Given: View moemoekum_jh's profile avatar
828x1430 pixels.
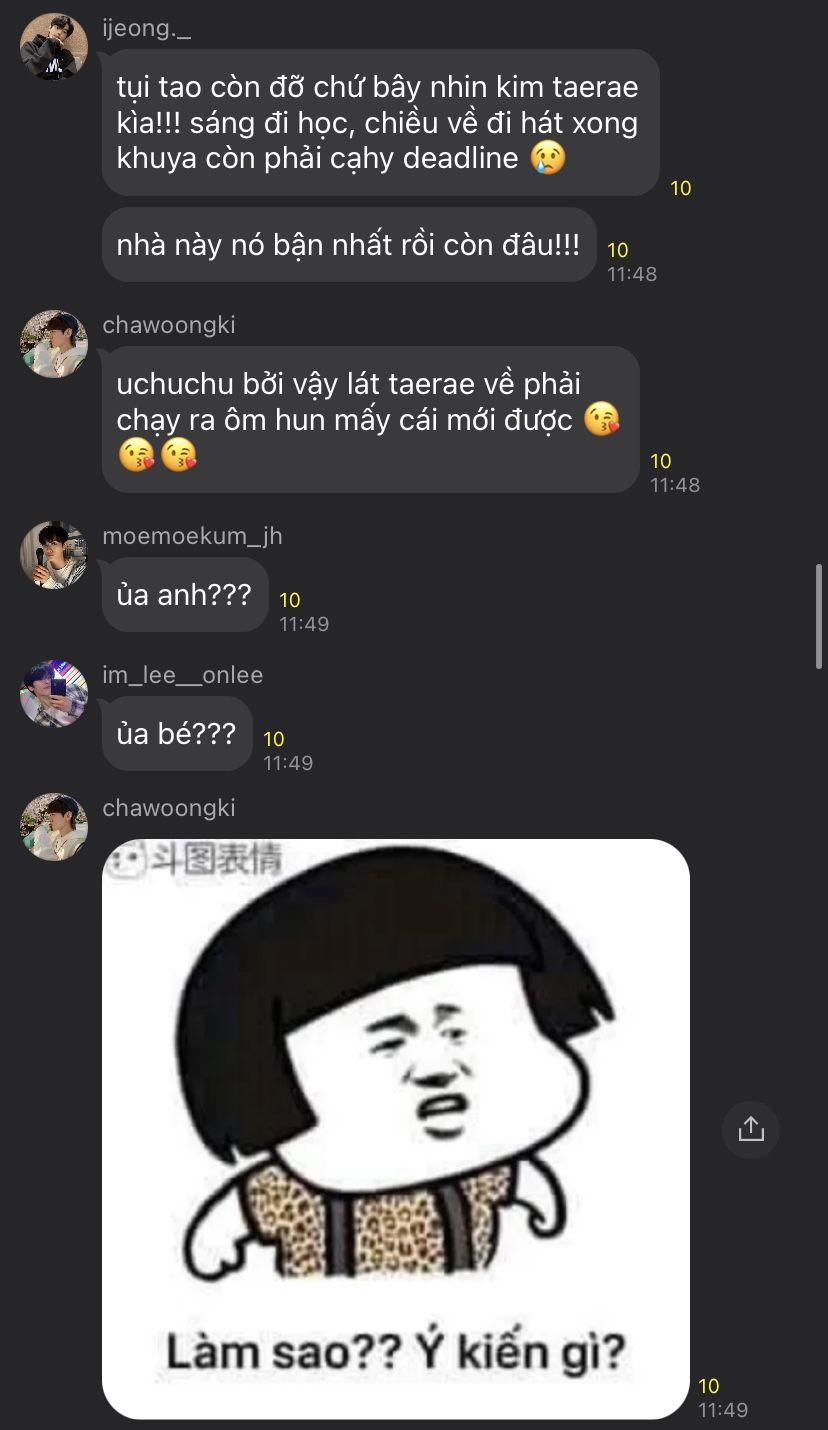Looking at the screenshot, I should pyautogui.click(x=54, y=555).
